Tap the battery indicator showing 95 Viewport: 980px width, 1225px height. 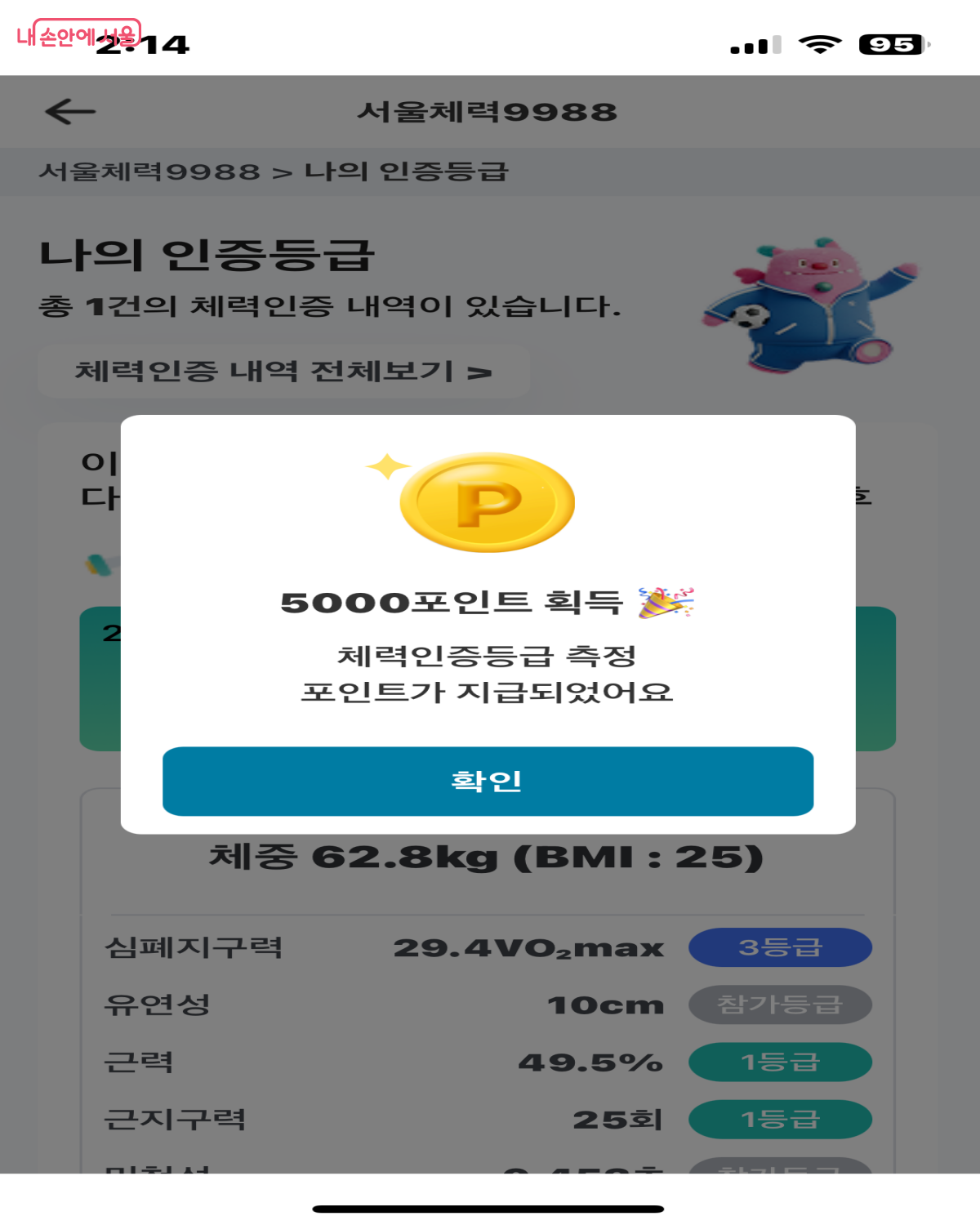[893, 42]
